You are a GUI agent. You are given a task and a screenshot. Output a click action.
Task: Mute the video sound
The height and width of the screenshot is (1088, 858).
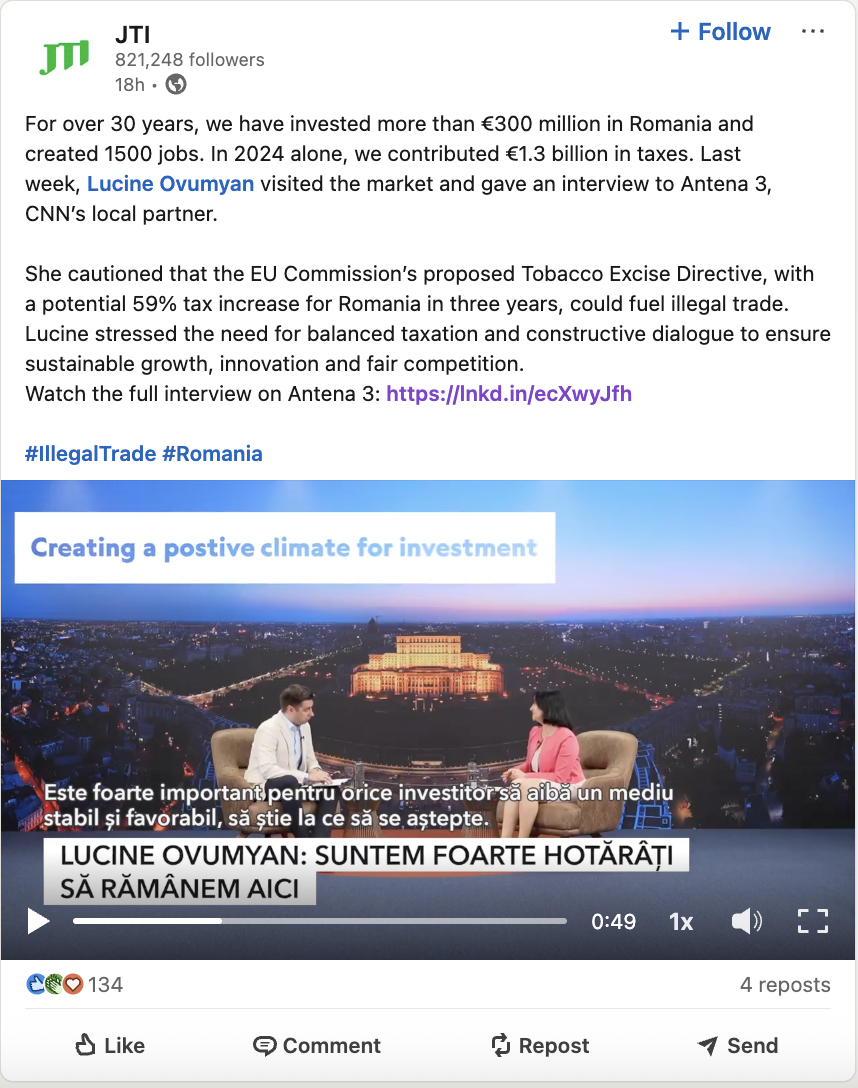click(746, 921)
